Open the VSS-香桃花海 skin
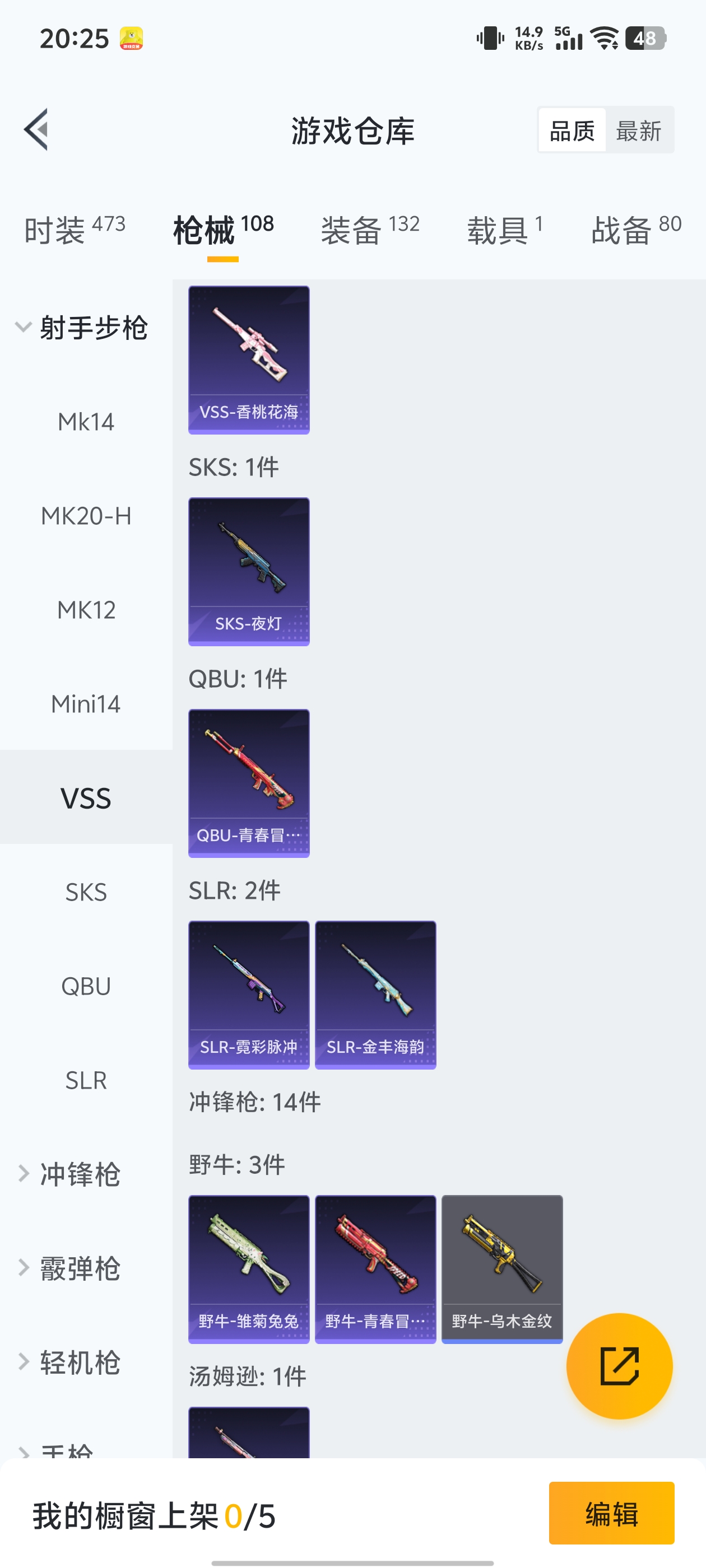706x1568 pixels. click(249, 360)
